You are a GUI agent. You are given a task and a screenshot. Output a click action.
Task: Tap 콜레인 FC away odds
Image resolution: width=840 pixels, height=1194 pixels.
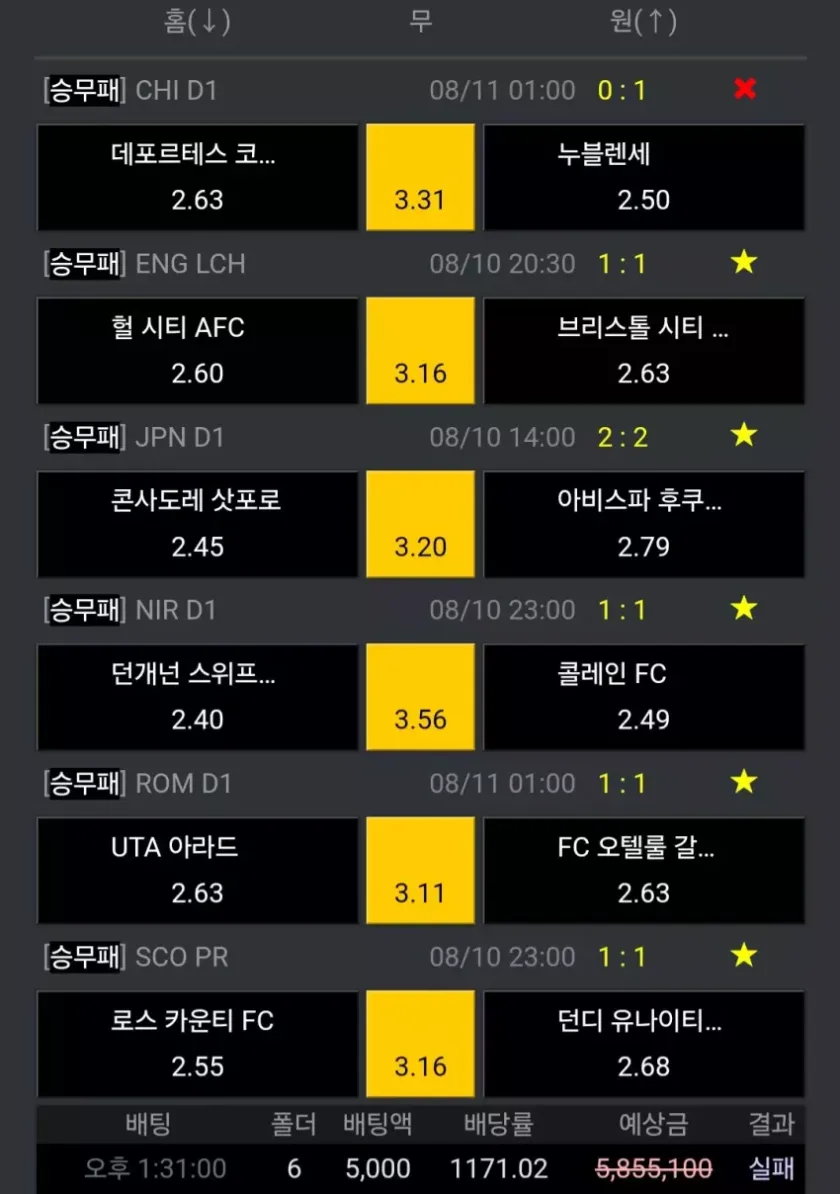[x=643, y=696]
